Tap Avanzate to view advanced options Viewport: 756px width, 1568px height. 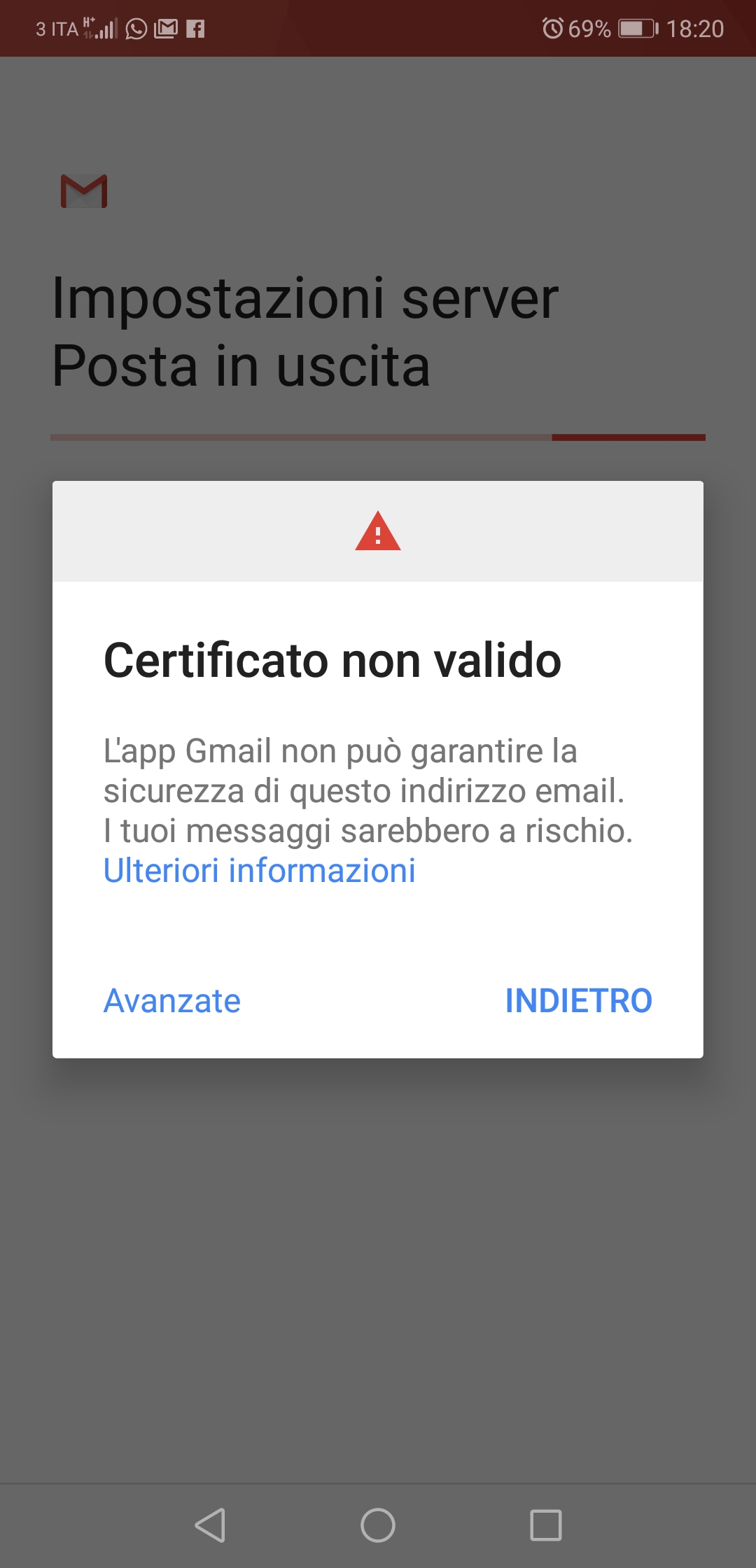coord(172,1001)
